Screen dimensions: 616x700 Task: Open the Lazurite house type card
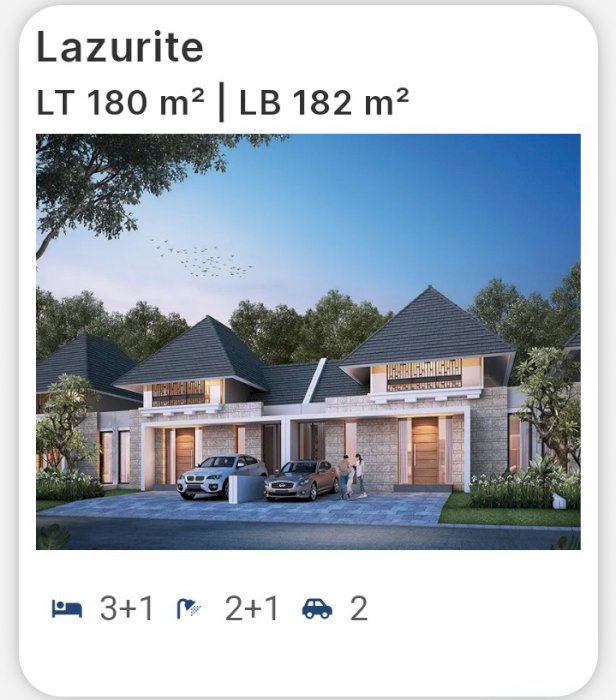coord(308,342)
